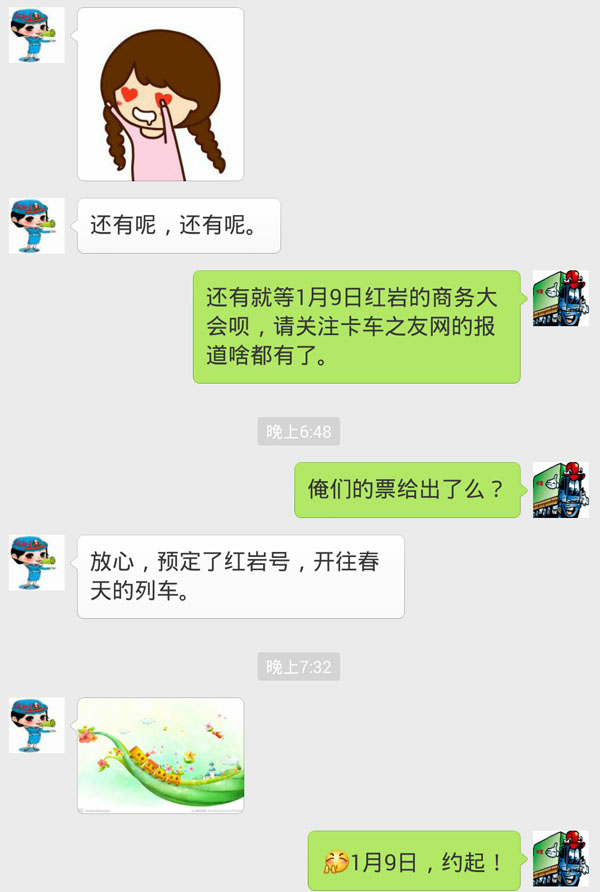Screen dimensions: 600x892
Task: Open avatar profile beside "还有呢，还有呢。"
Action: click(37, 225)
